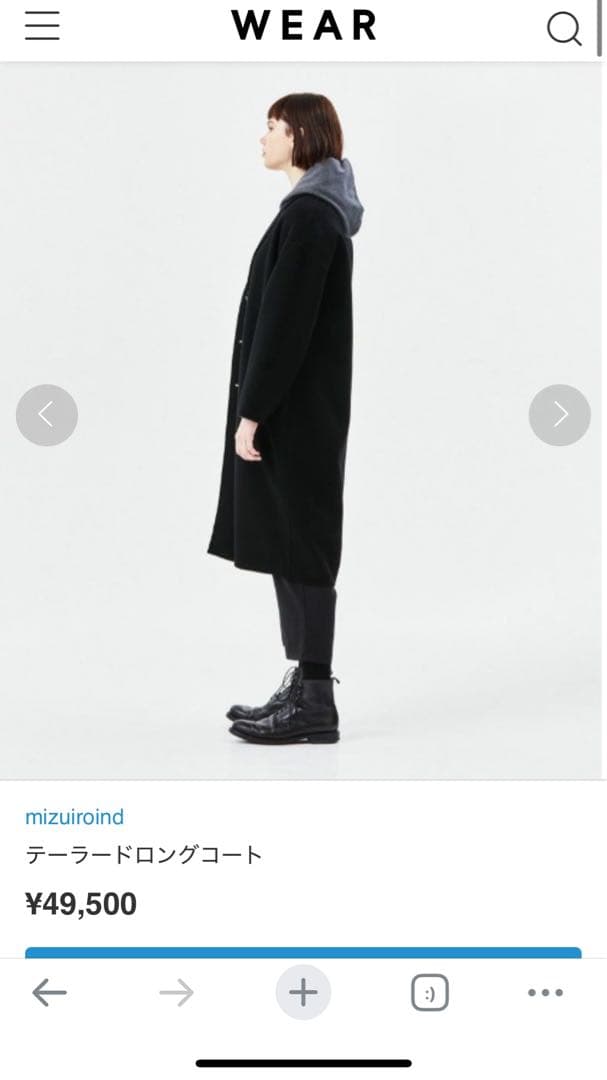Open the hamburger menu
Screen dimensions: 607x1080
[42, 26]
